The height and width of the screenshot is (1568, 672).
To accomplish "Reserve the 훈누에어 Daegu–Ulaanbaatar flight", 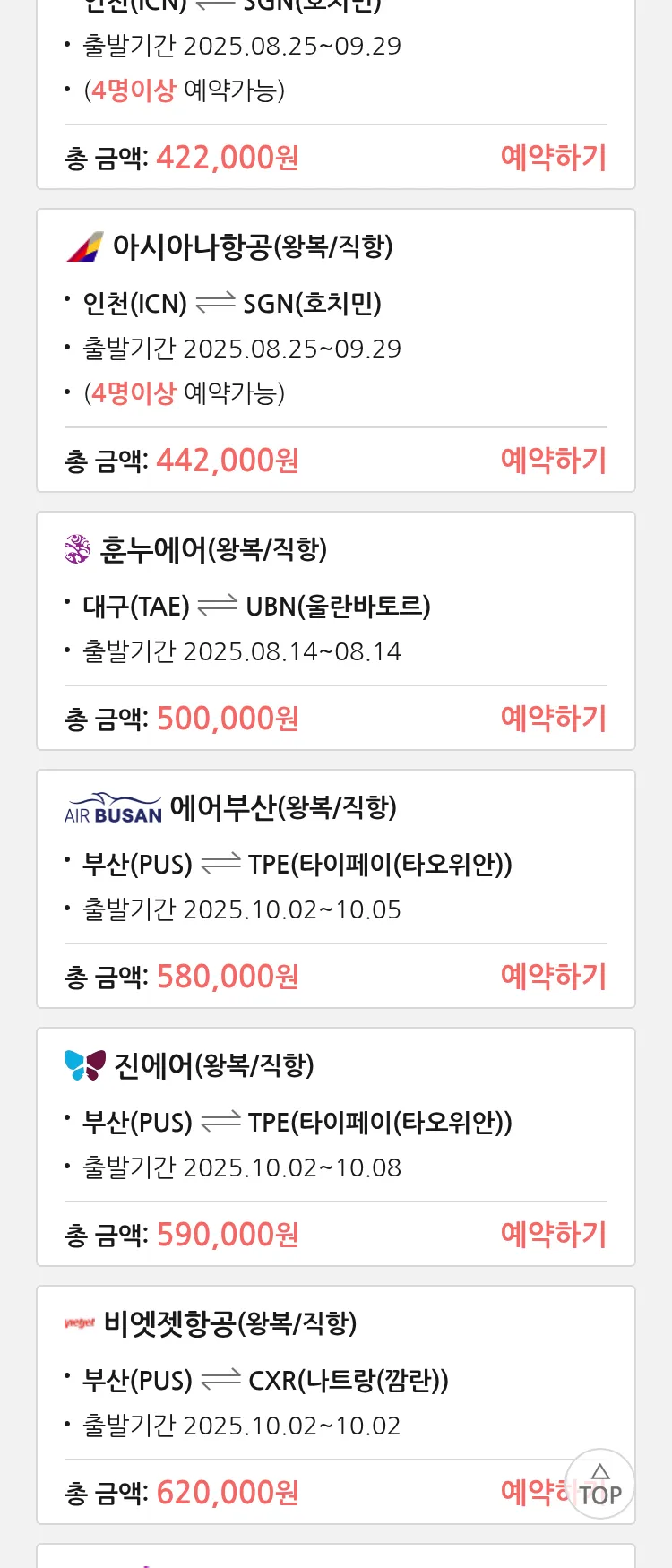I will point(553,719).
